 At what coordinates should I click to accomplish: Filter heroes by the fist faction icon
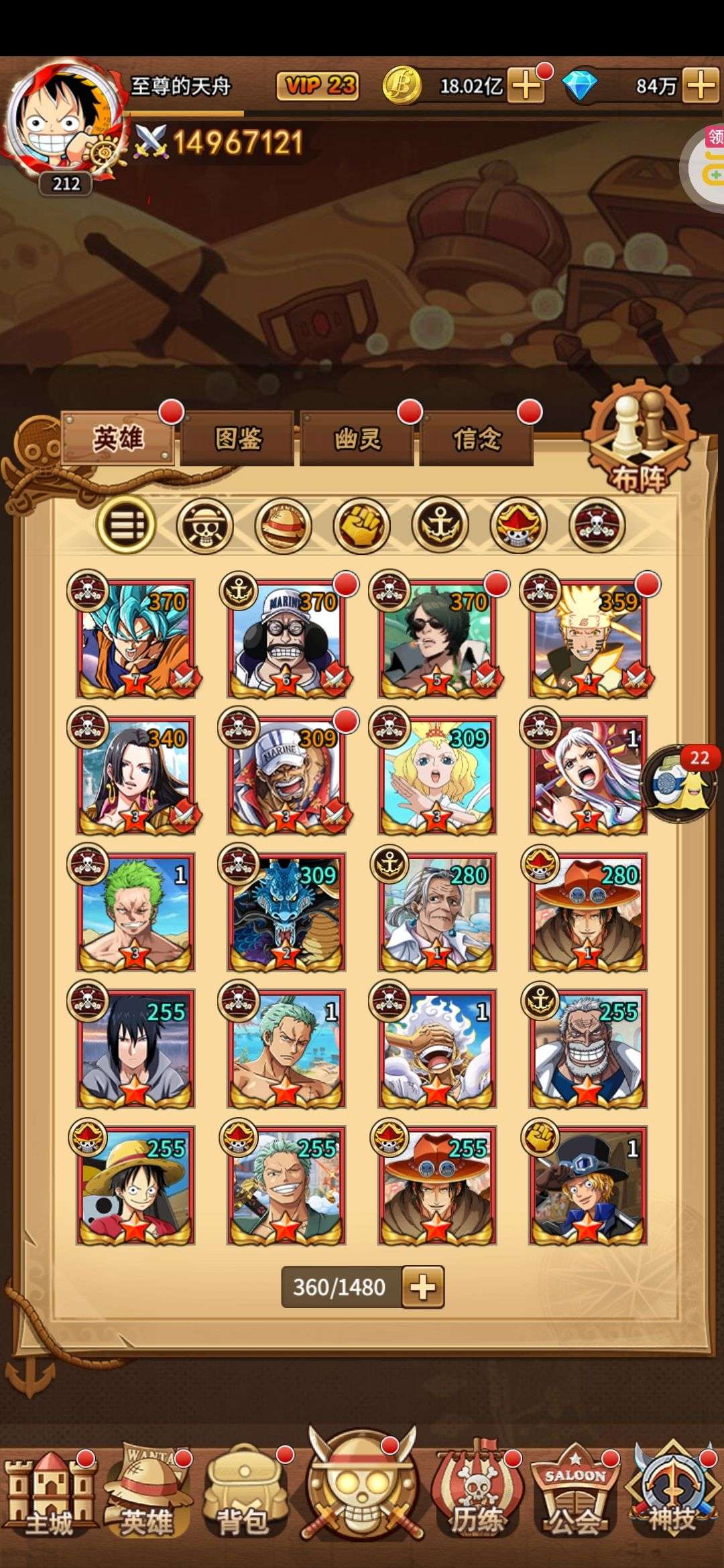[362, 525]
